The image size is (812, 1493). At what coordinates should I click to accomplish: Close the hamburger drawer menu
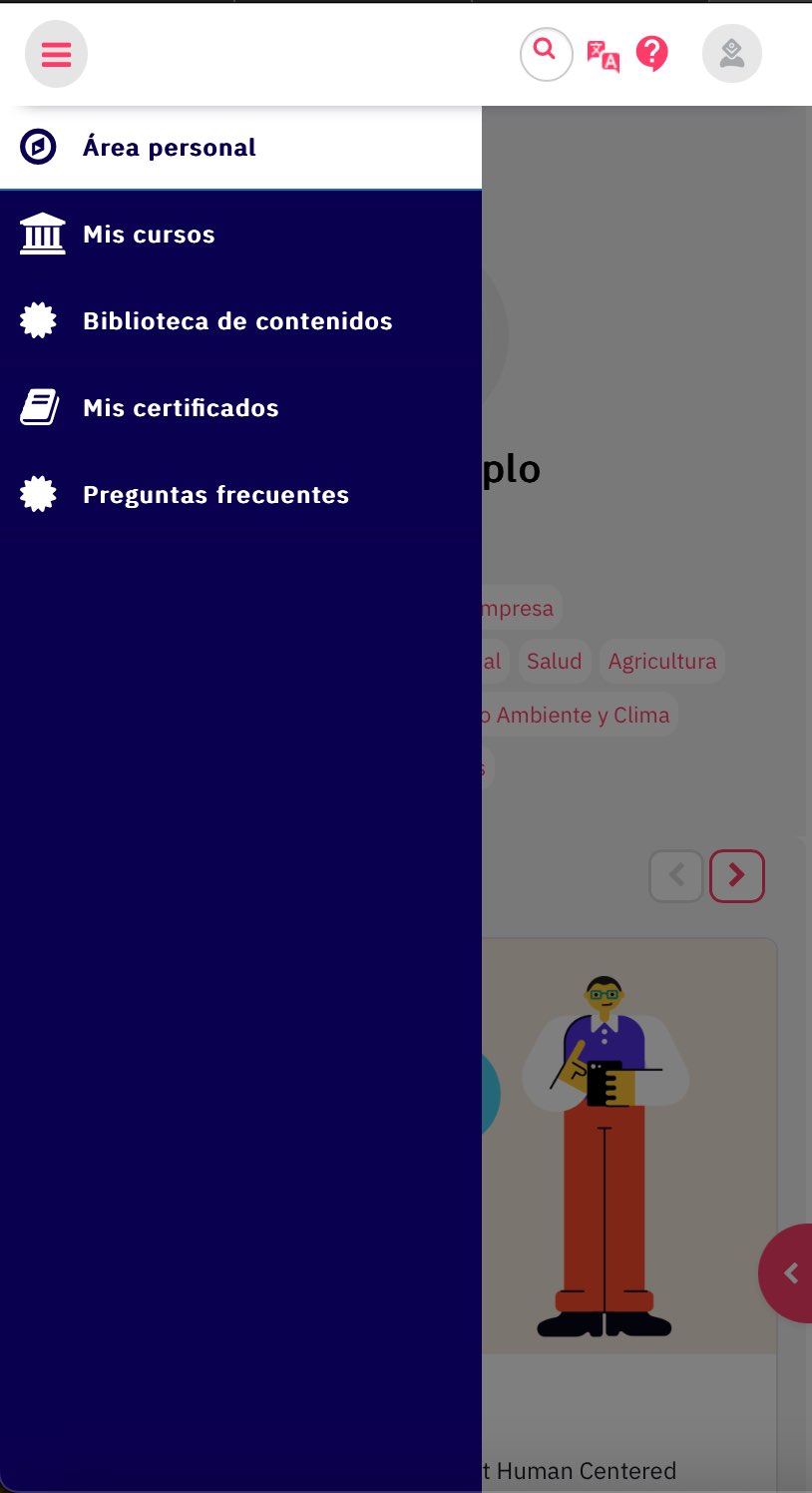coord(56,54)
